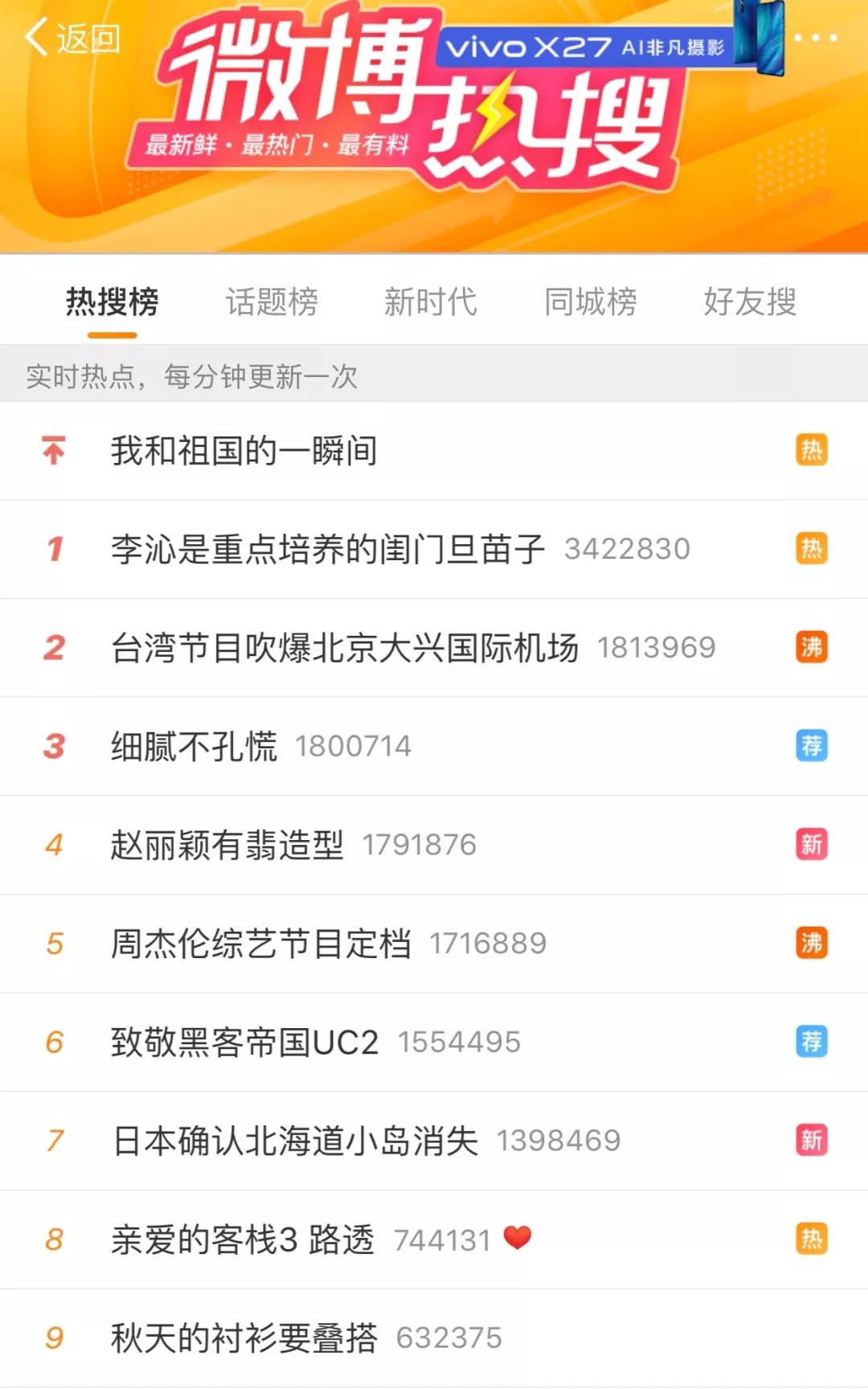Viewport: 868px width, 1389px height.
Task: Open hot search 李沁是重点培养的闺门旦苗子
Action: coord(328,549)
